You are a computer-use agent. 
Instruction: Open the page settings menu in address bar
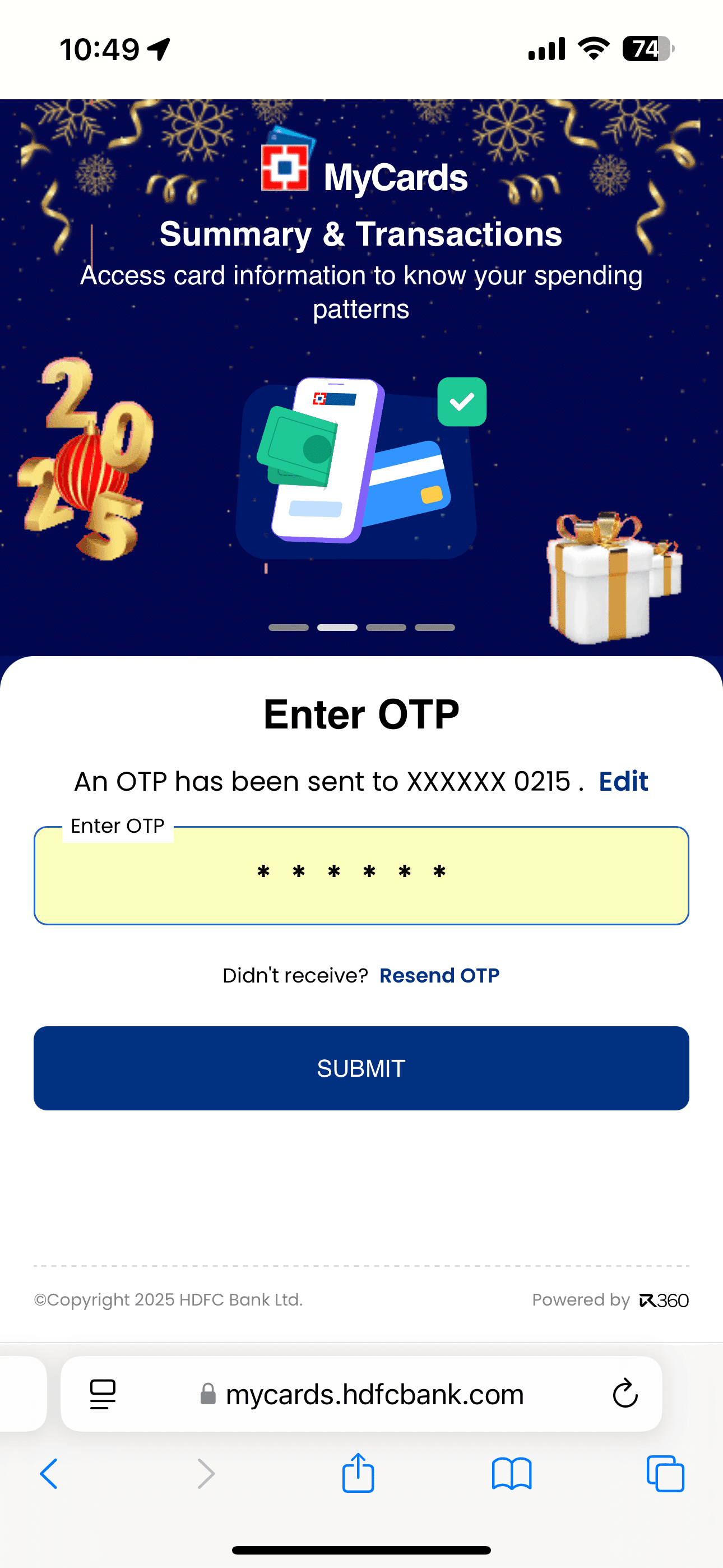tap(103, 1394)
